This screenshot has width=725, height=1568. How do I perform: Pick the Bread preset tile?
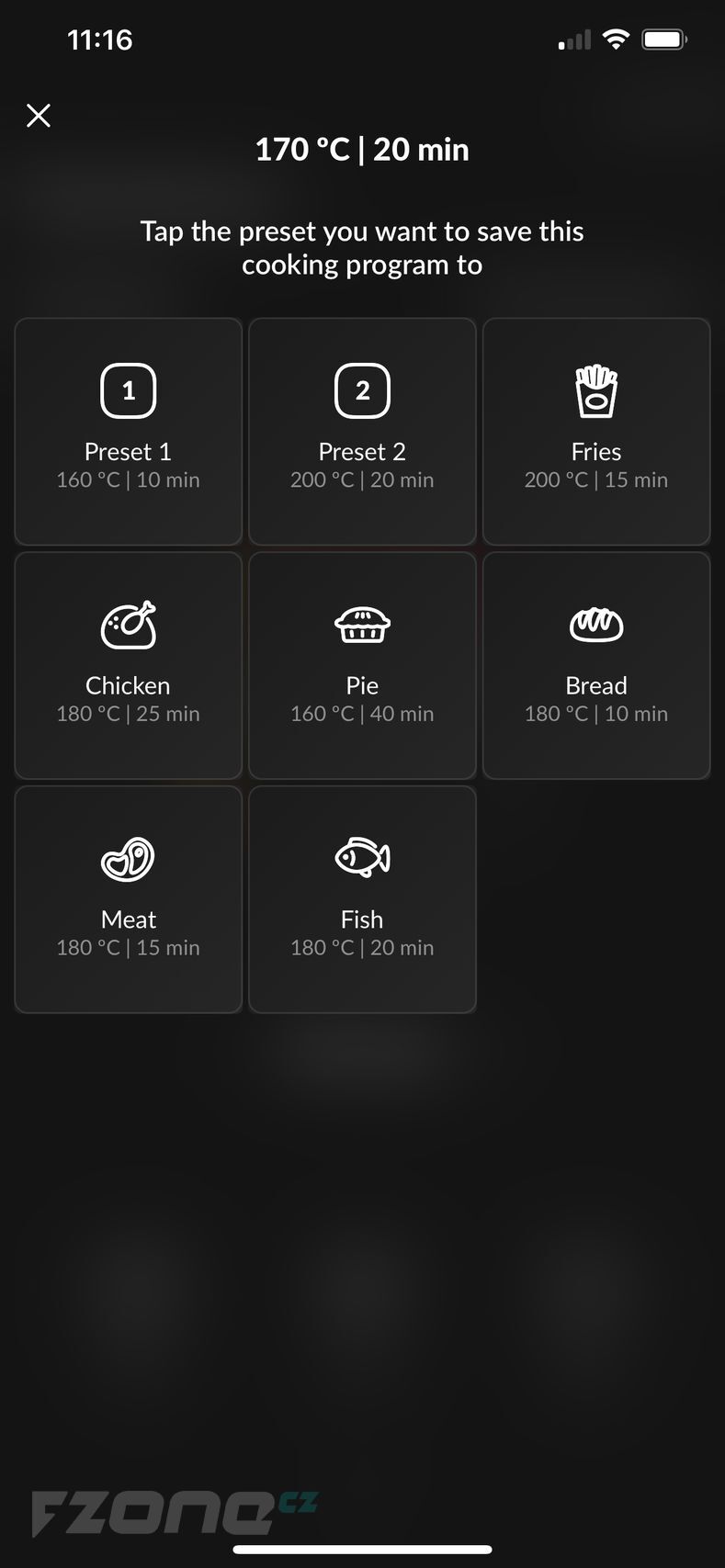coord(596,665)
